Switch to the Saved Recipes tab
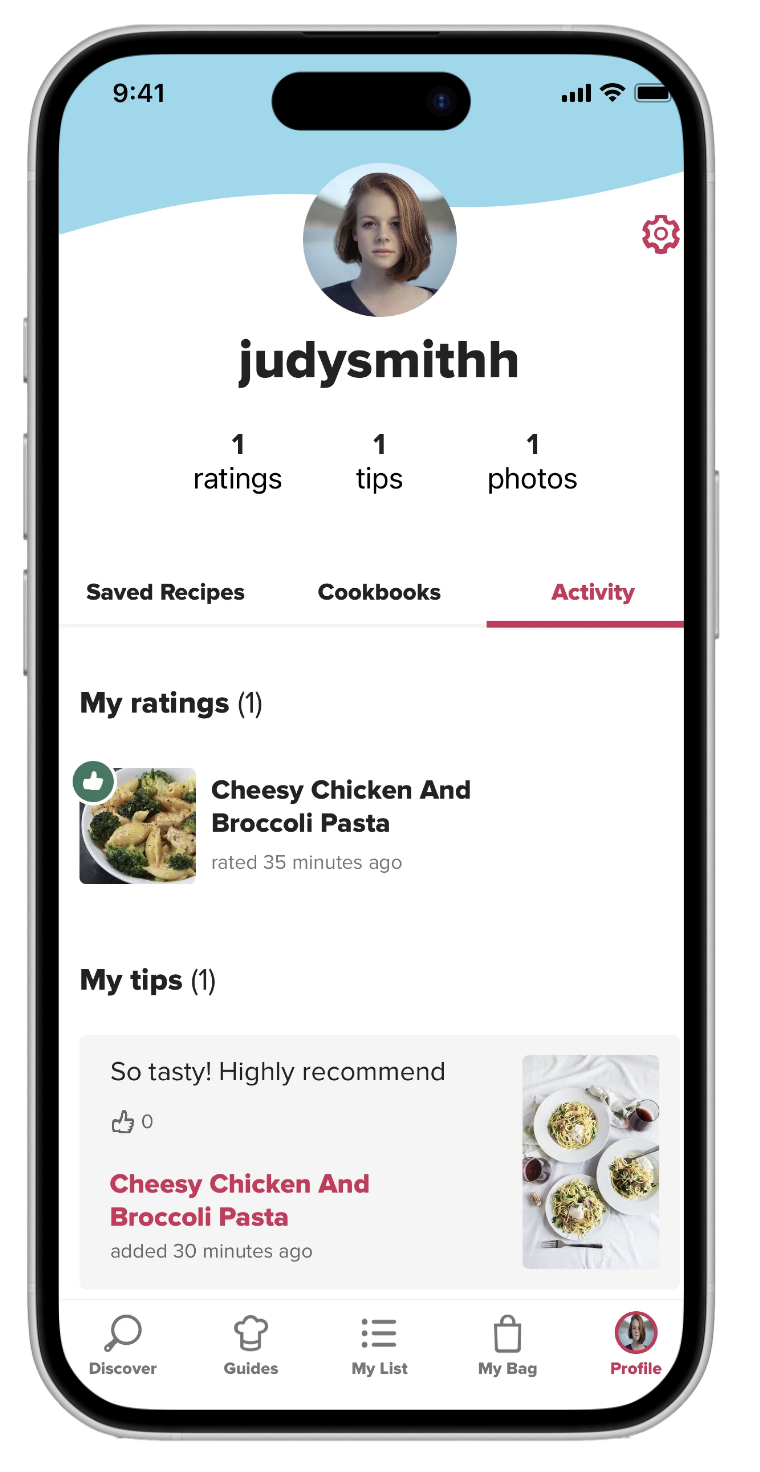The image size is (760, 1472). pos(165,592)
